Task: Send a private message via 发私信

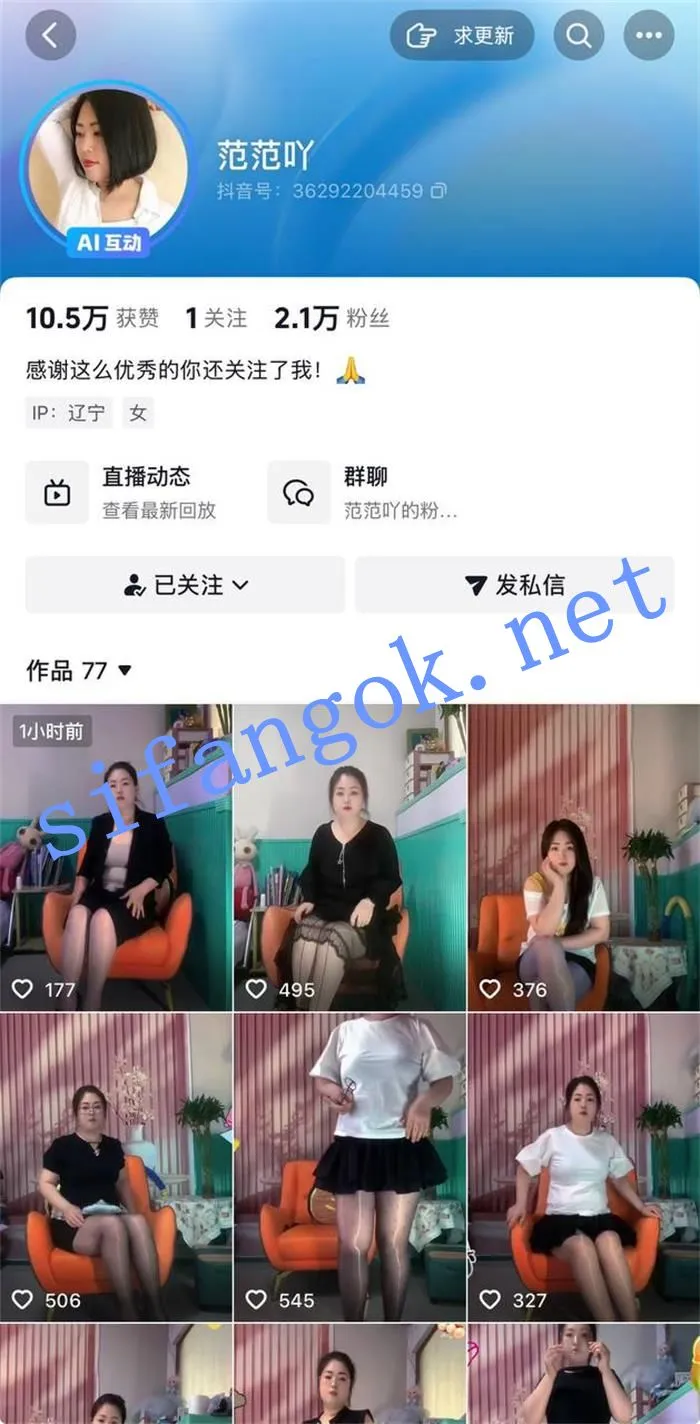Action: tap(515, 585)
